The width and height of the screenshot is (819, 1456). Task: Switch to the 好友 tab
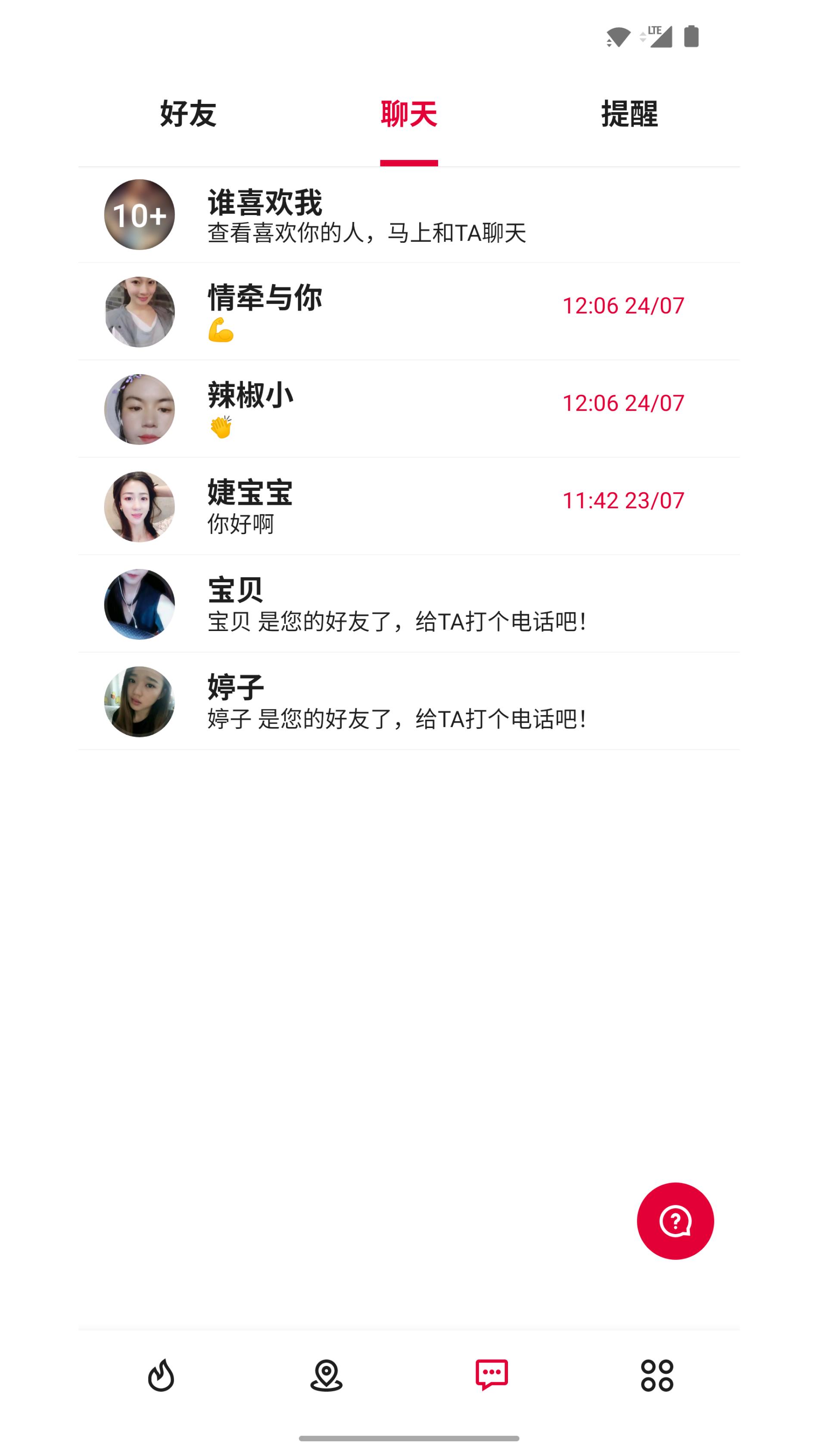tap(188, 114)
